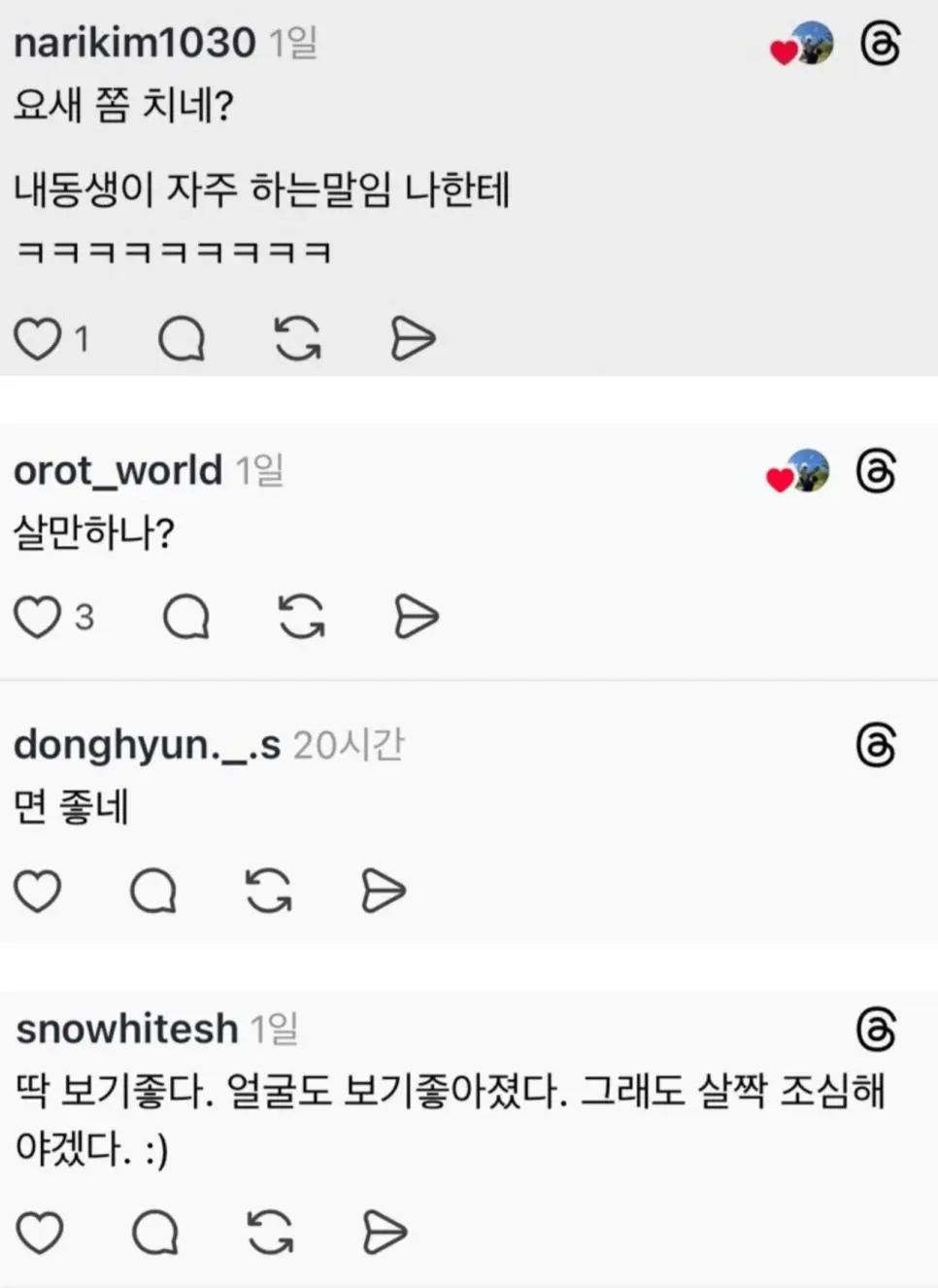The width and height of the screenshot is (938, 1288).
Task: Share snowhitesh's comment via send icon
Action: pyautogui.click(x=385, y=1233)
